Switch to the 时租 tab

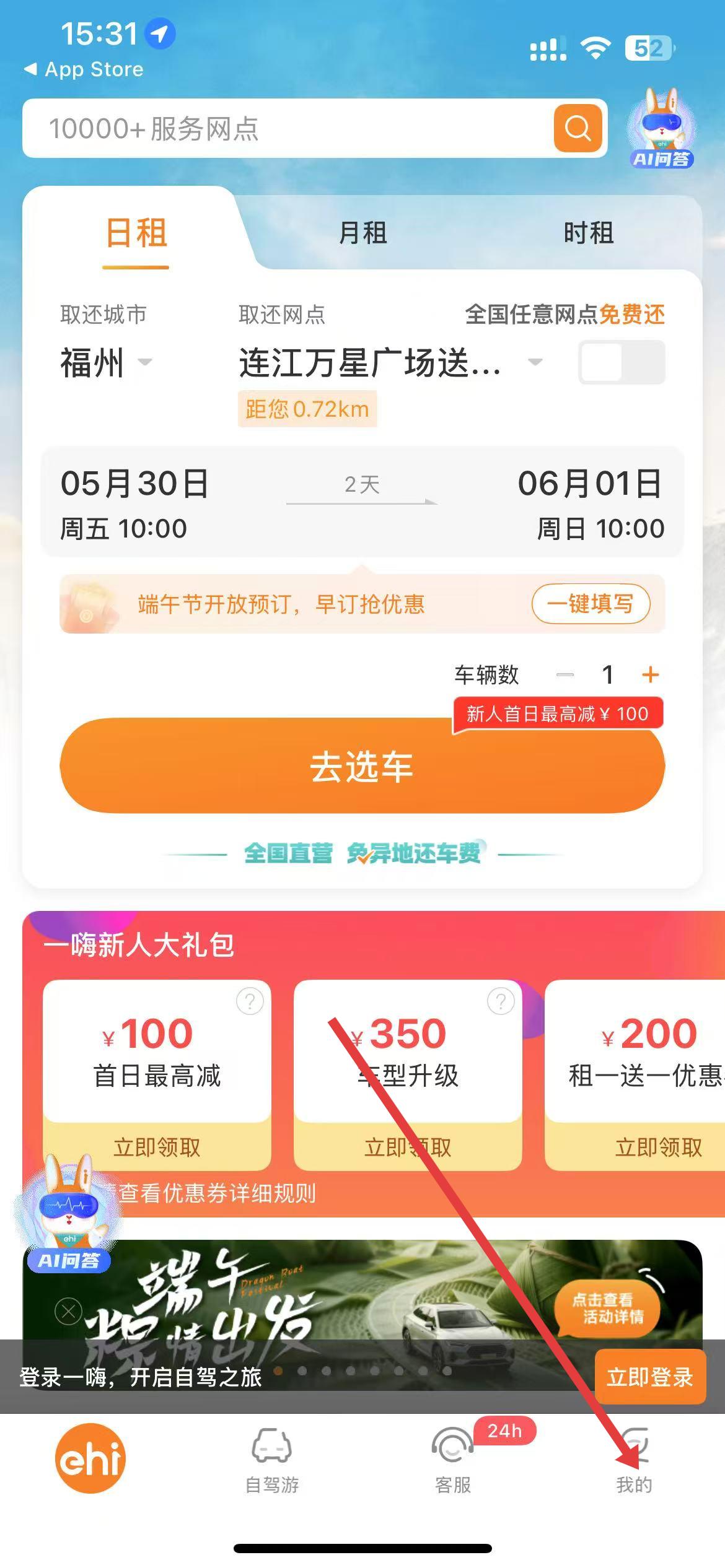[x=588, y=233]
